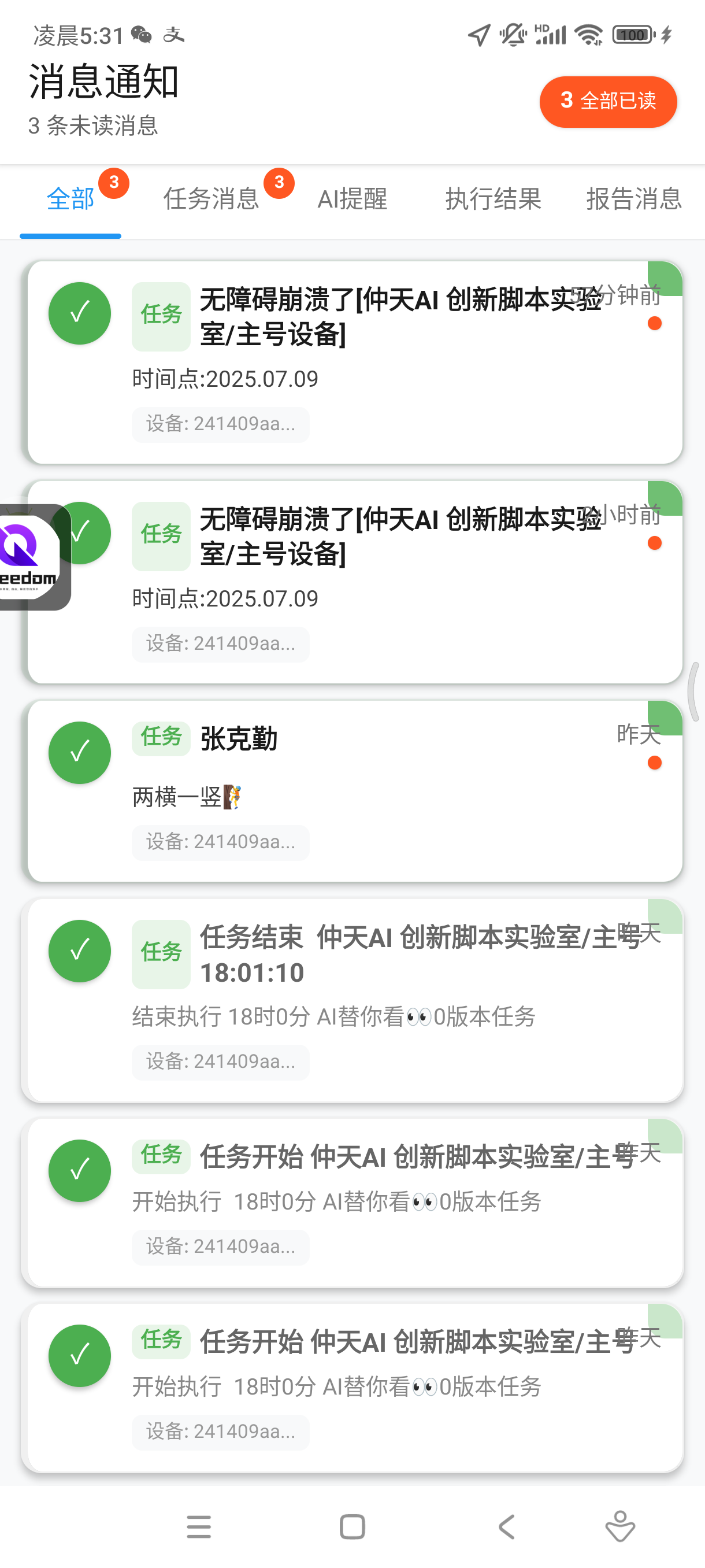Select the 全部 tab
The height and width of the screenshot is (1568, 705).
pos(70,199)
